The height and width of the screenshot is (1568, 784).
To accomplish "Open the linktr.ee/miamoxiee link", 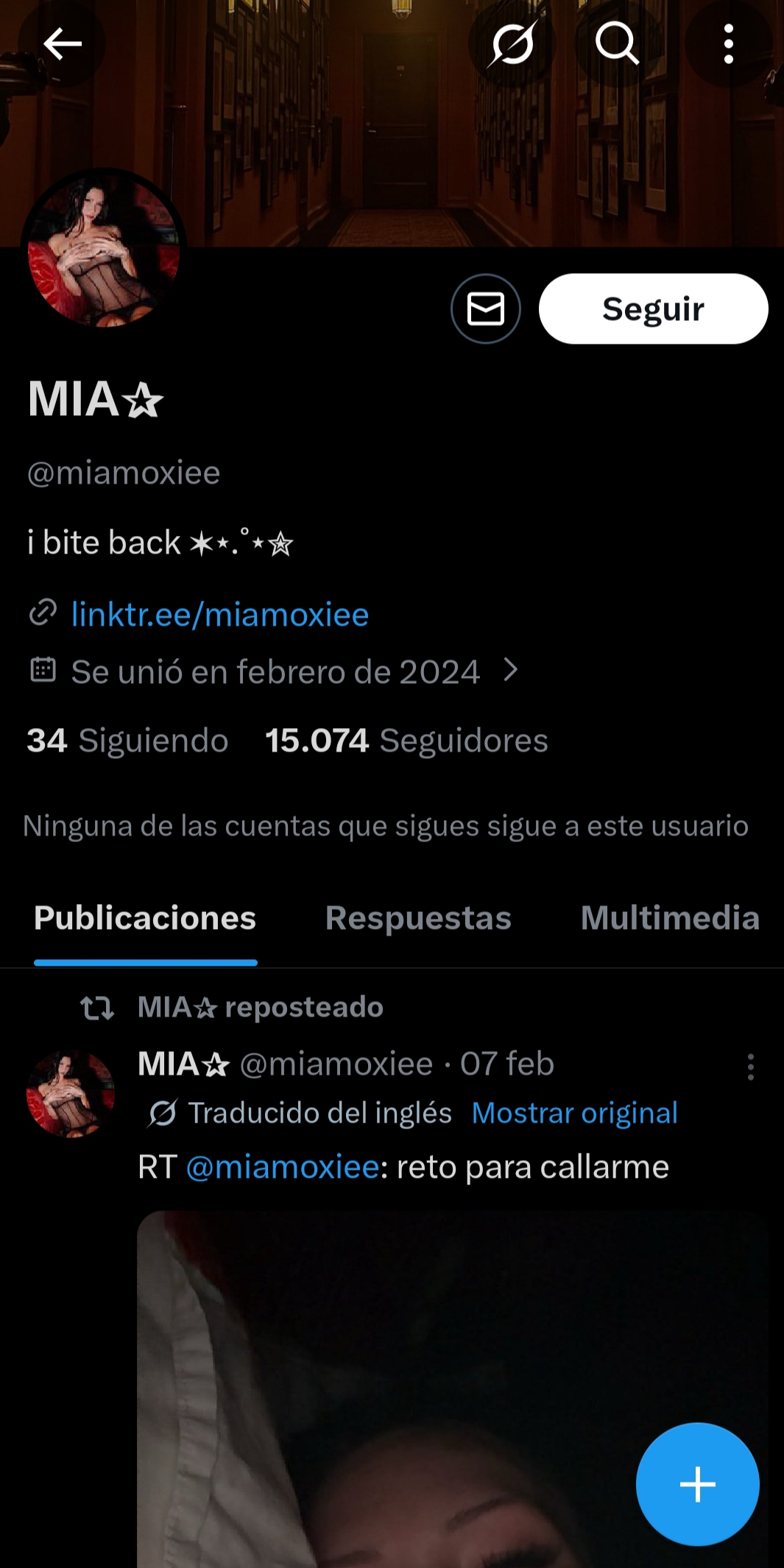I will (219, 615).
